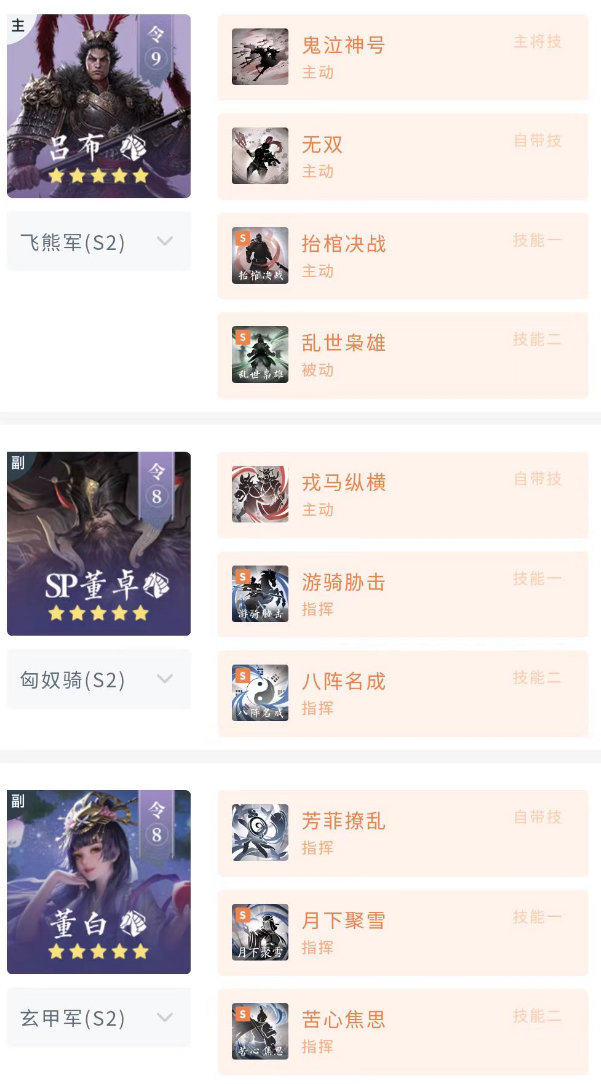601x1084 pixels.
Task: Expand the 玄甲军(S2) troop dropdown
Action: pos(98,1018)
